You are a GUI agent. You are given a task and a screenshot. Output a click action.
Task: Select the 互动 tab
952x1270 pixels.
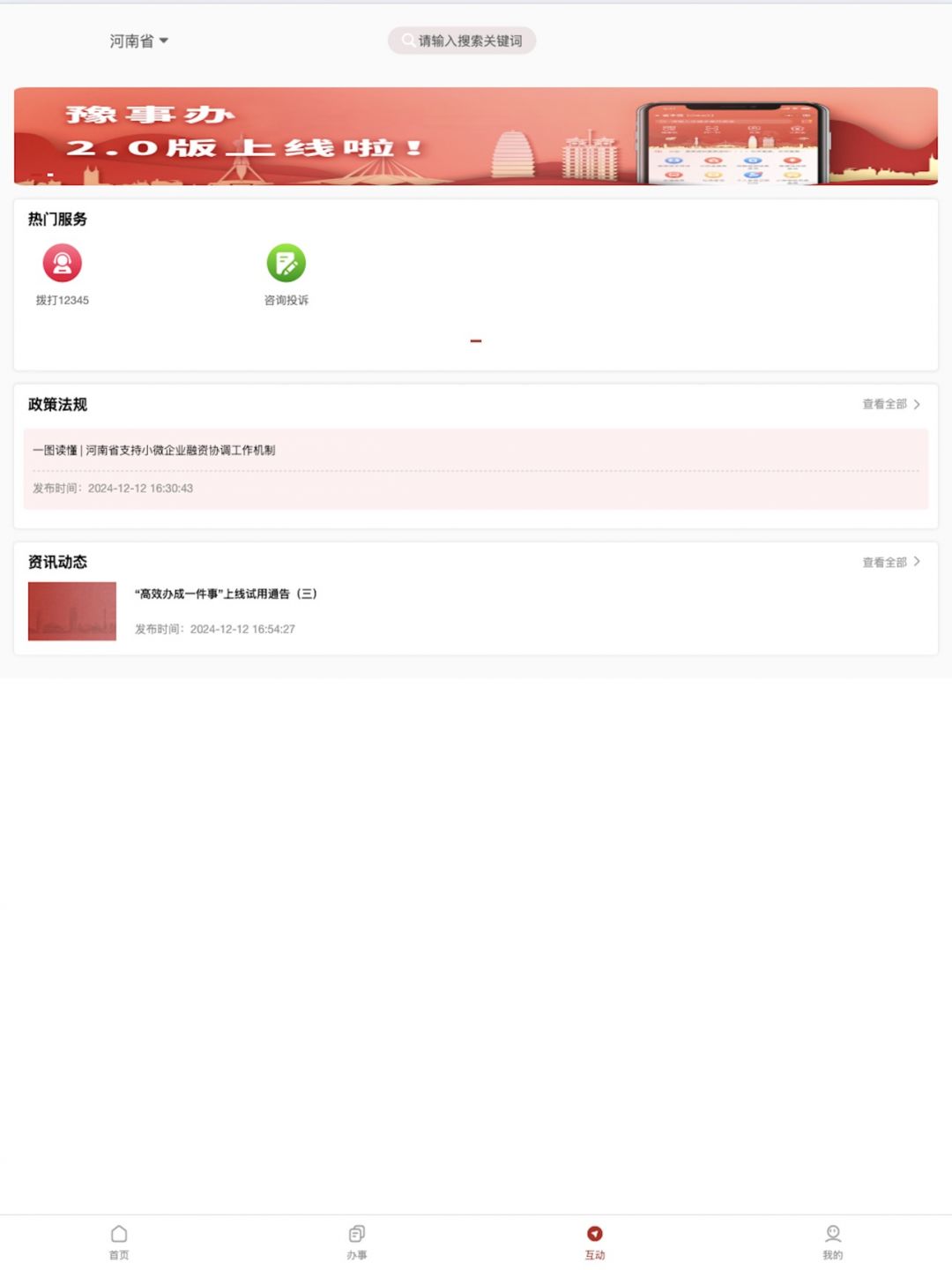click(x=595, y=1242)
